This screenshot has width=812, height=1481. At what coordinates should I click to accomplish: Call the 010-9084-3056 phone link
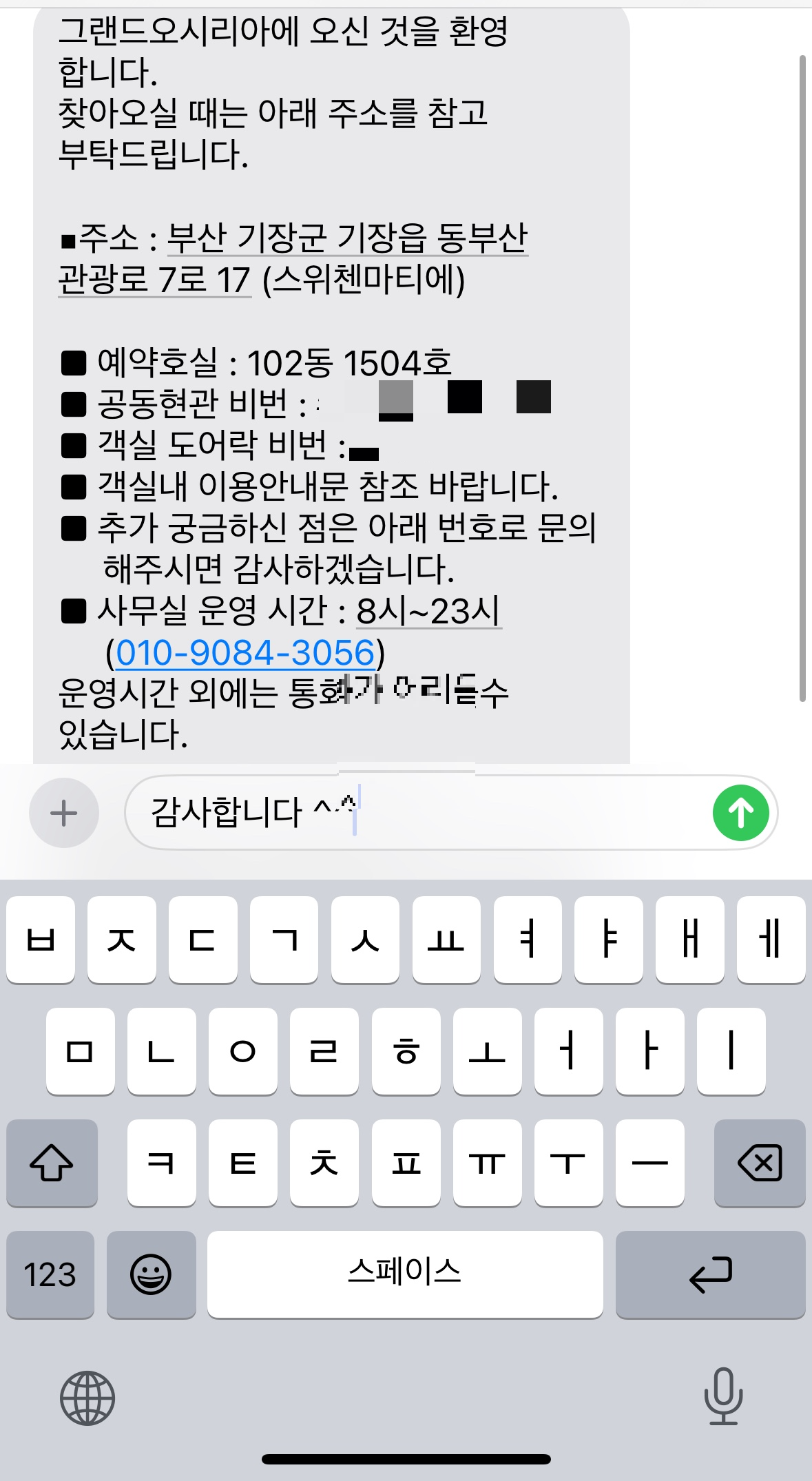click(x=245, y=650)
